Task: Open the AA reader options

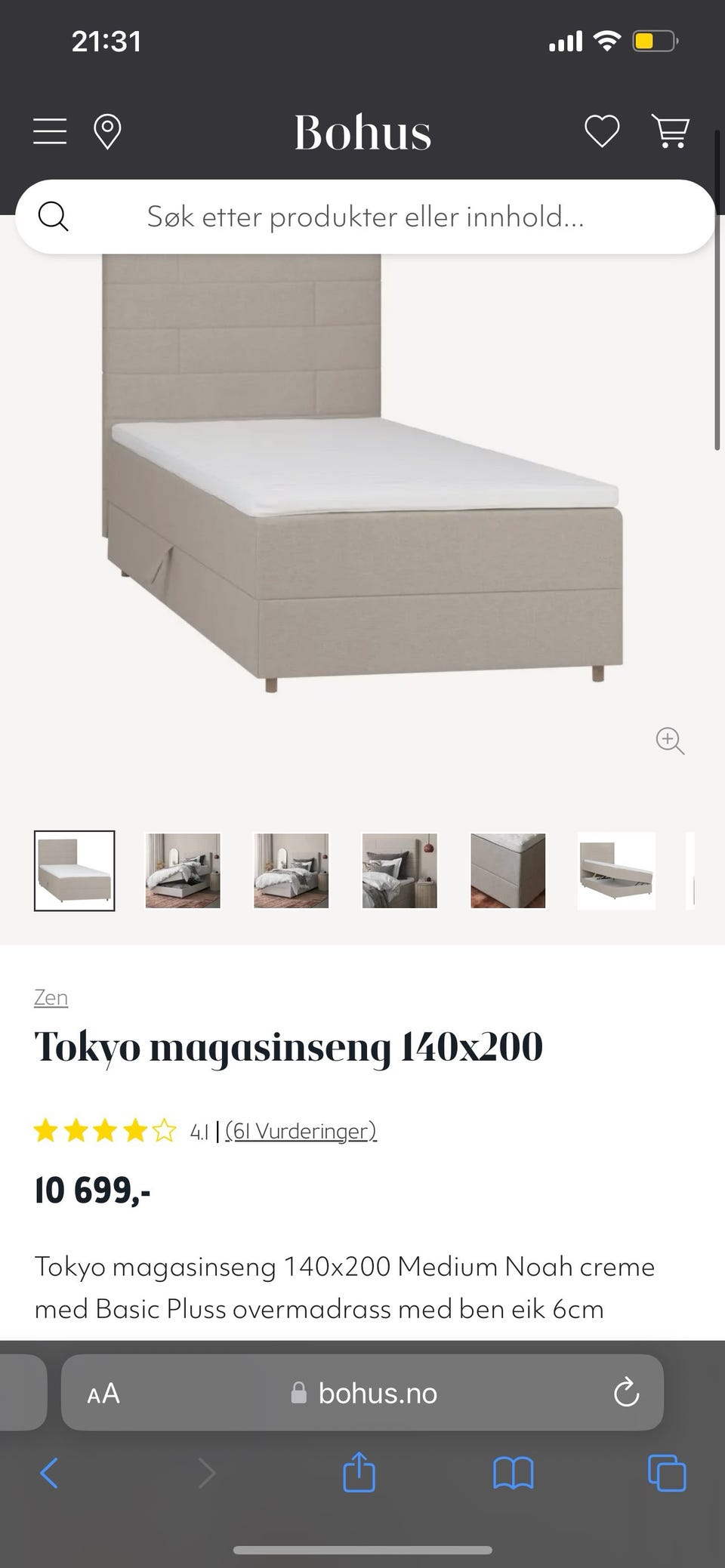Action: tap(103, 1394)
